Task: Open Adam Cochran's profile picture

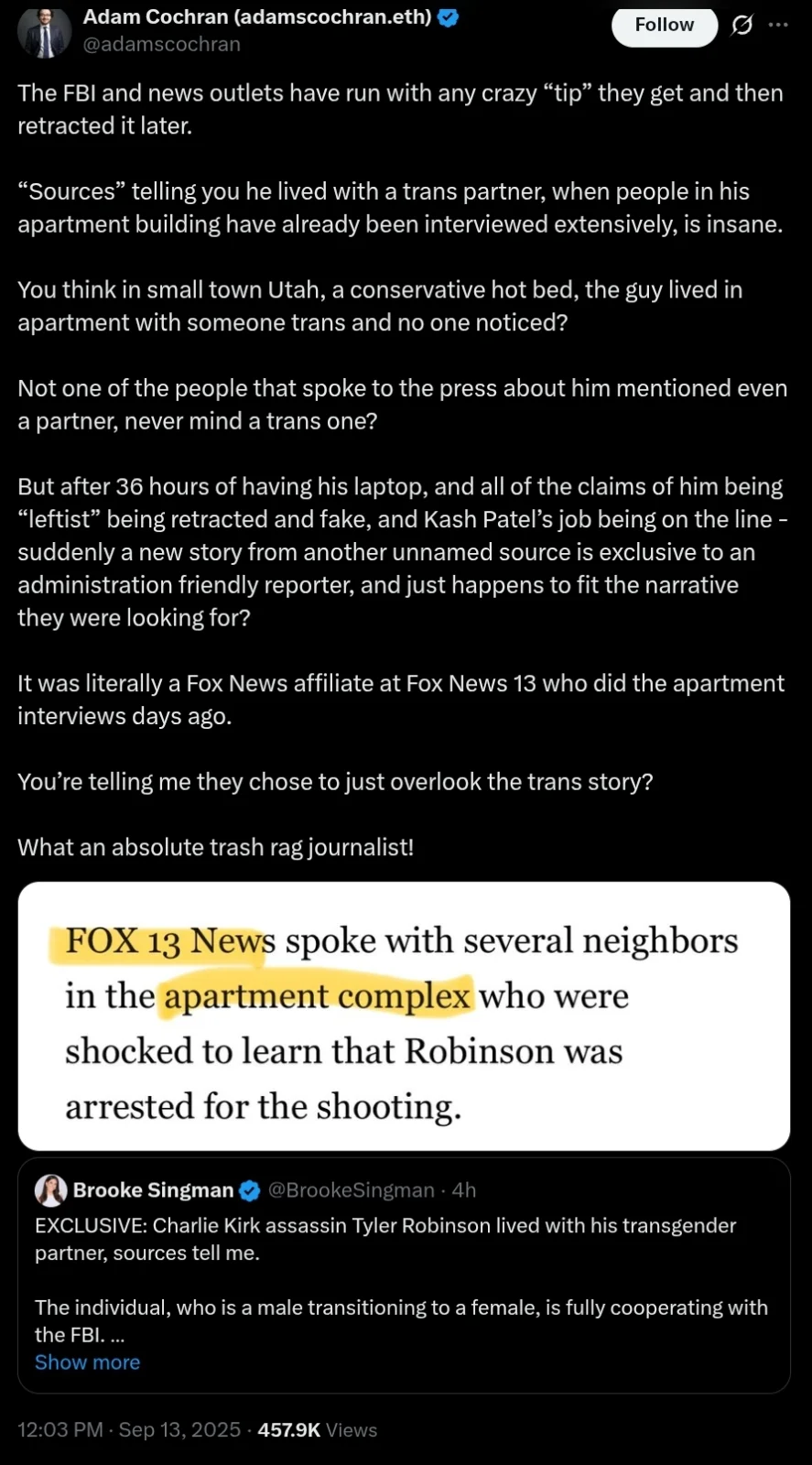Action: tap(43, 33)
